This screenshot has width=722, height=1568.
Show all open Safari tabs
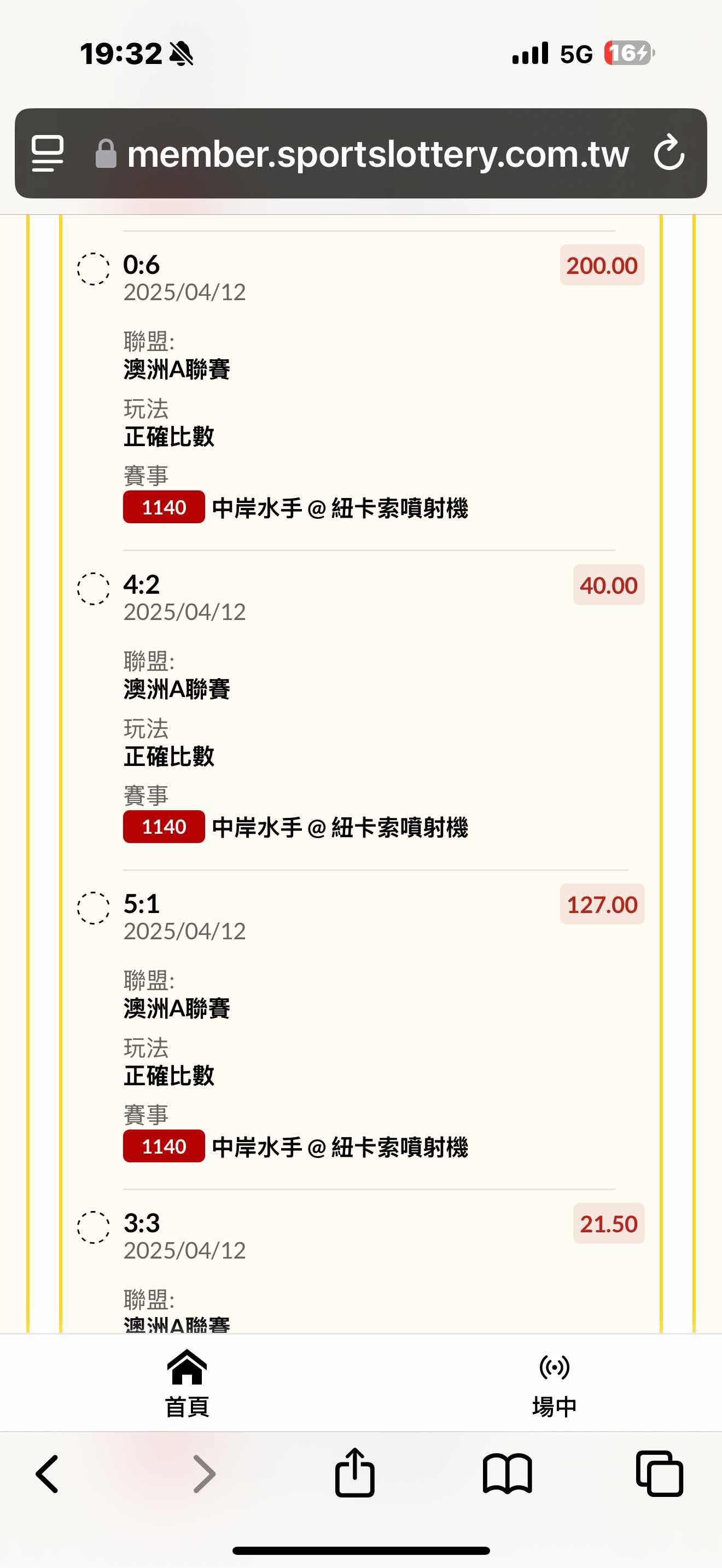pyautogui.click(x=659, y=1473)
